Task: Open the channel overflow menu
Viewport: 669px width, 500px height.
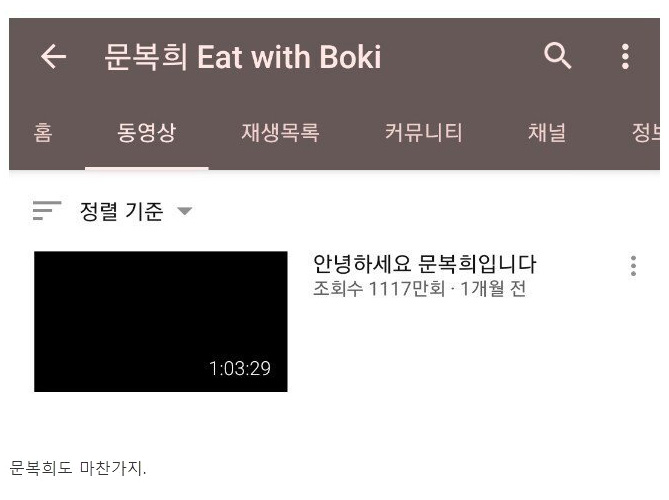Action: (x=625, y=57)
